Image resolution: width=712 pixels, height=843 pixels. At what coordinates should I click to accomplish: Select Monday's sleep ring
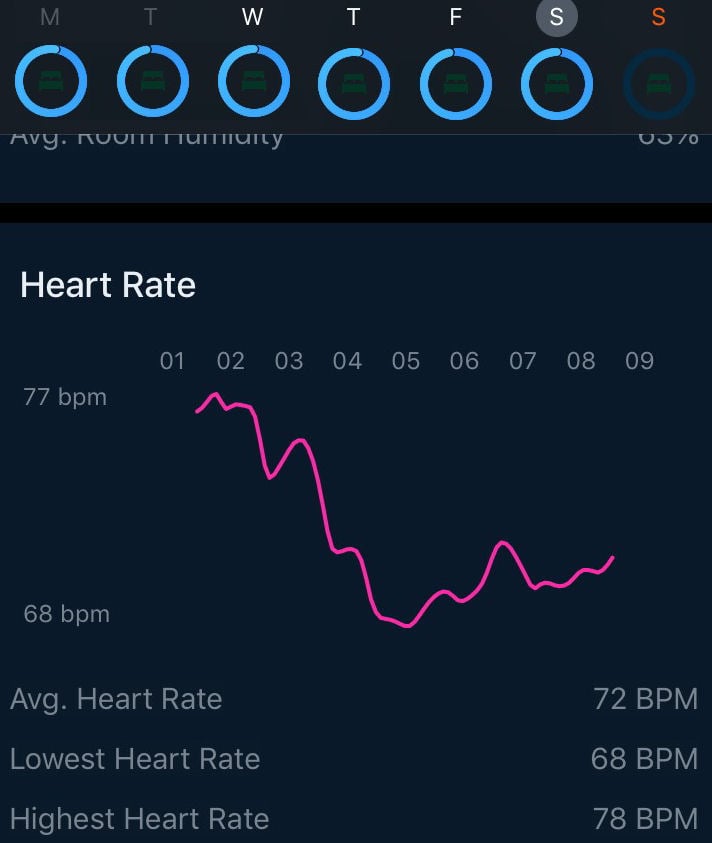point(51,82)
